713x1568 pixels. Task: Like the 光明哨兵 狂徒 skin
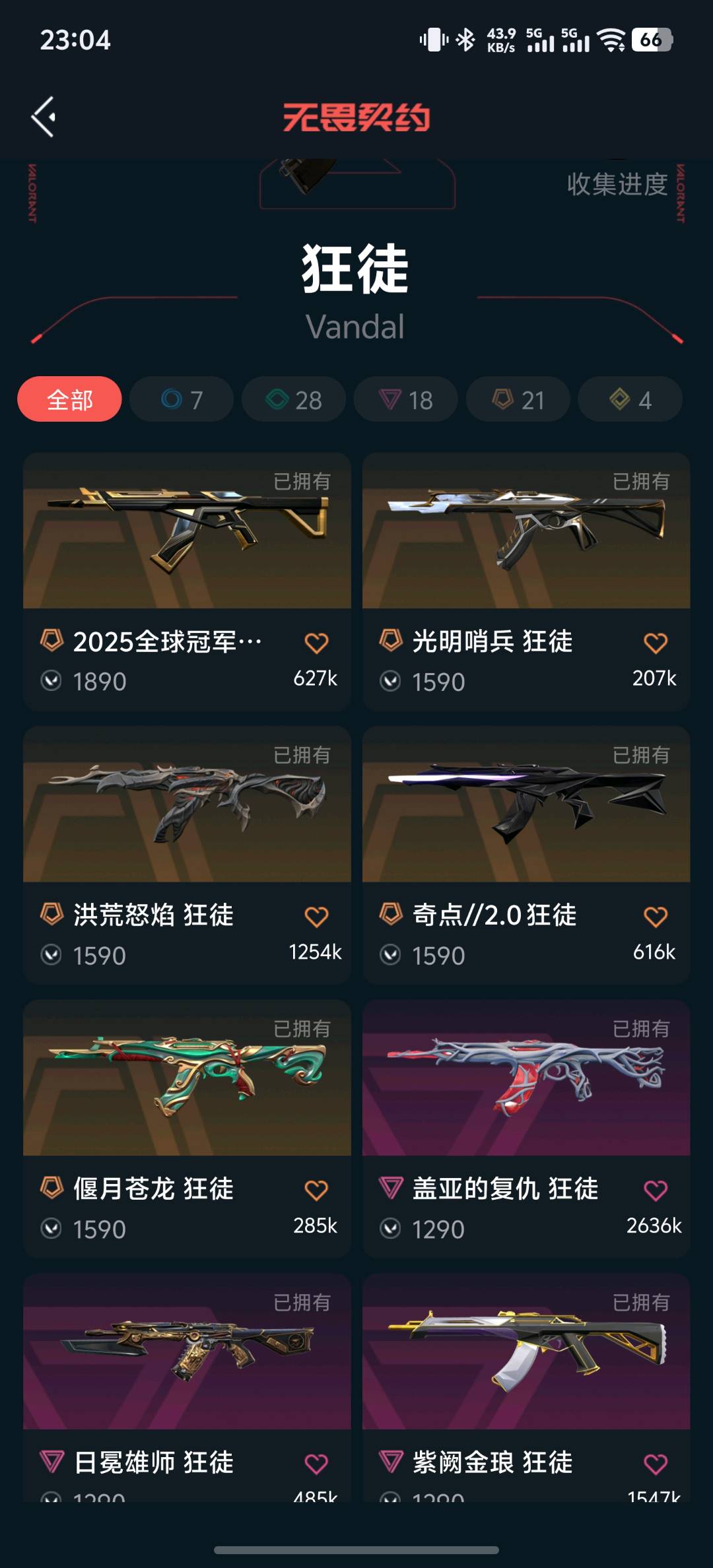point(656,643)
